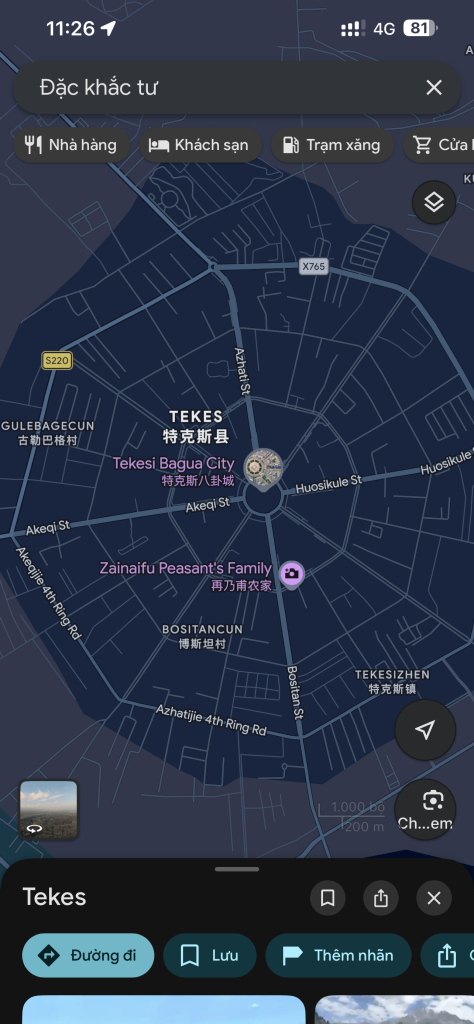Get directions with Đường đi

coord(88,955)
